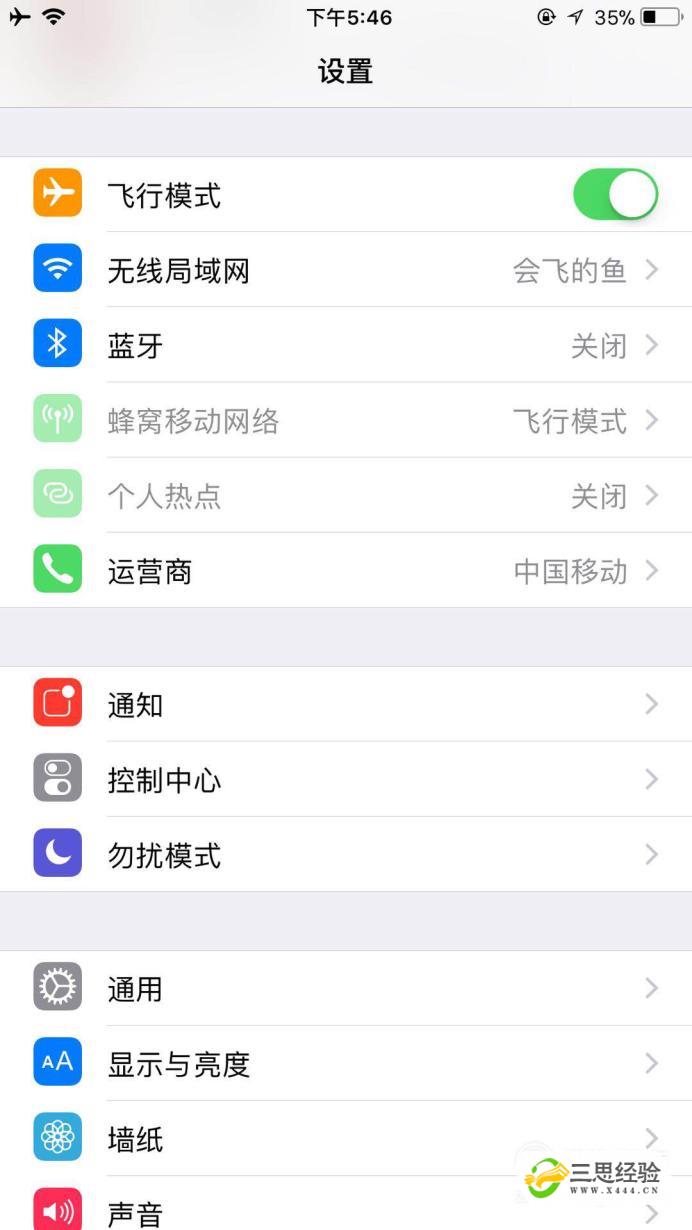Open 声音 settings
Viewport: 692px width, 1230px height.
(300, 1212)
